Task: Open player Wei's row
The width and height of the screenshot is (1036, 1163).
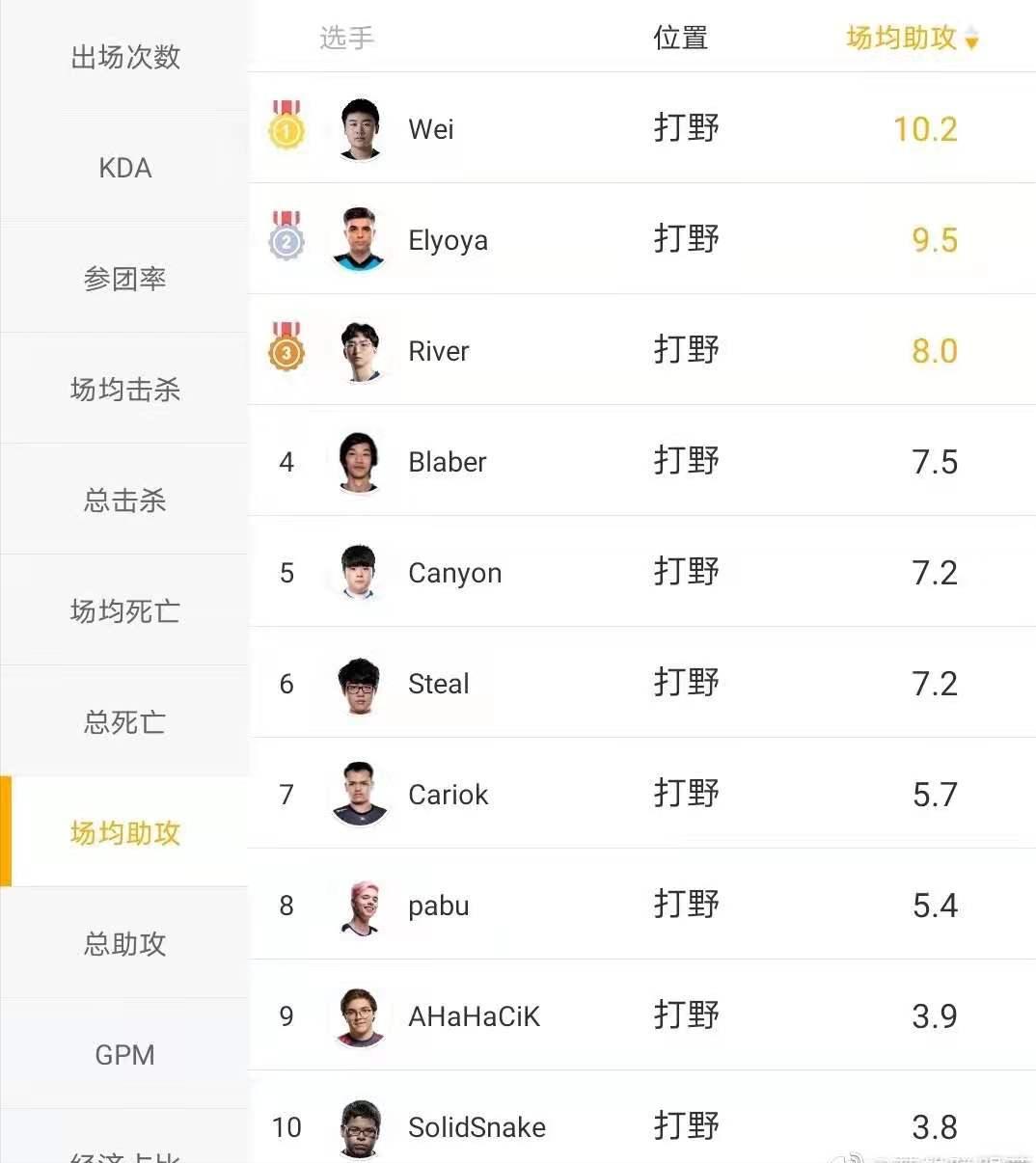Action: (x=430, y=129)
